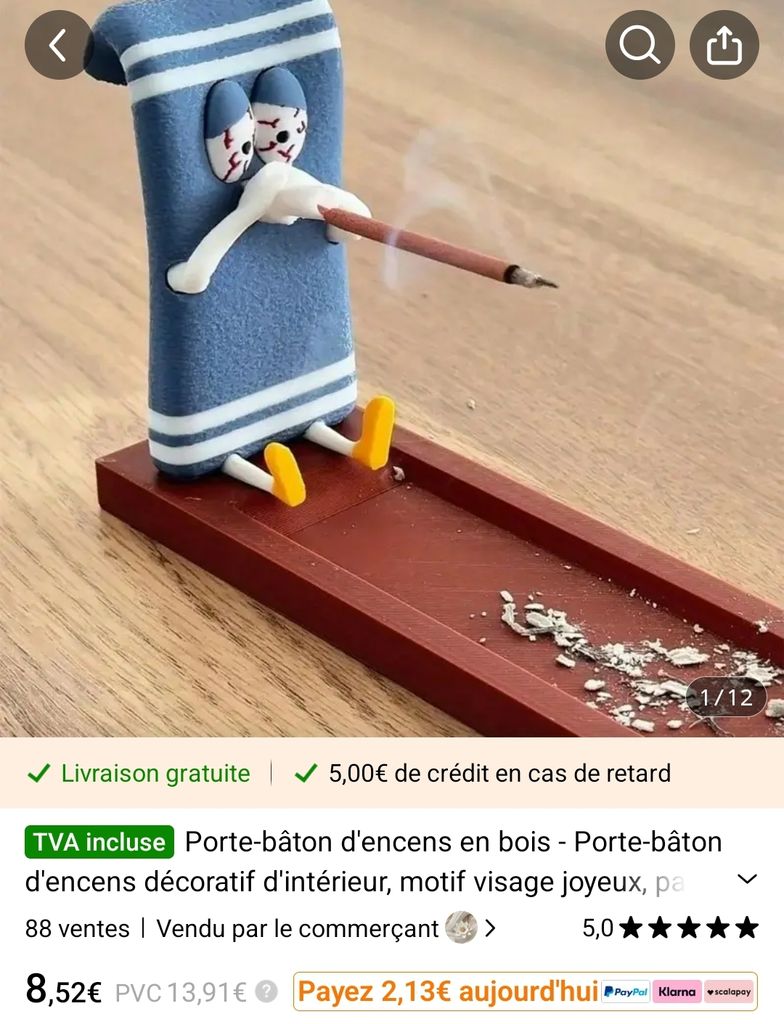Viewport: 784px width, 1024px height.
Task: Expand the full product title
Action: tap(746, 880)
